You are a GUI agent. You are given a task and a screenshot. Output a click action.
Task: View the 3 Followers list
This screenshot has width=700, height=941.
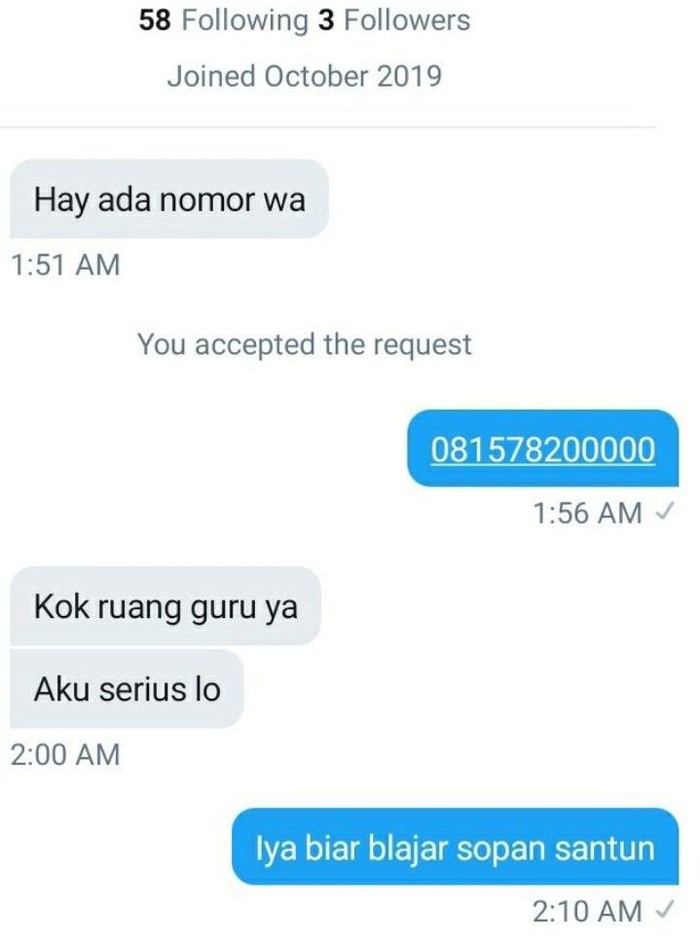coord(393,20)
